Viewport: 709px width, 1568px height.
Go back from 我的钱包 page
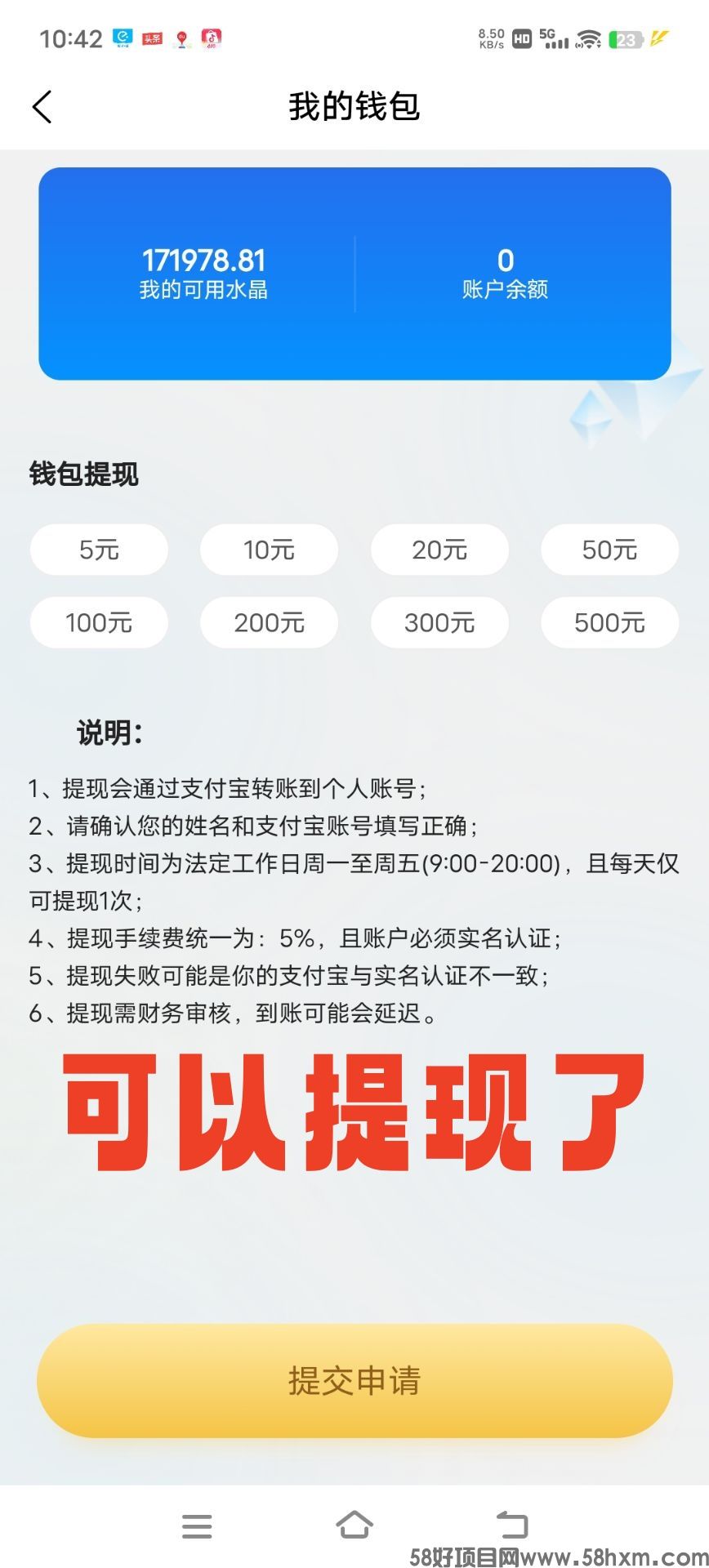pos(42,107)
